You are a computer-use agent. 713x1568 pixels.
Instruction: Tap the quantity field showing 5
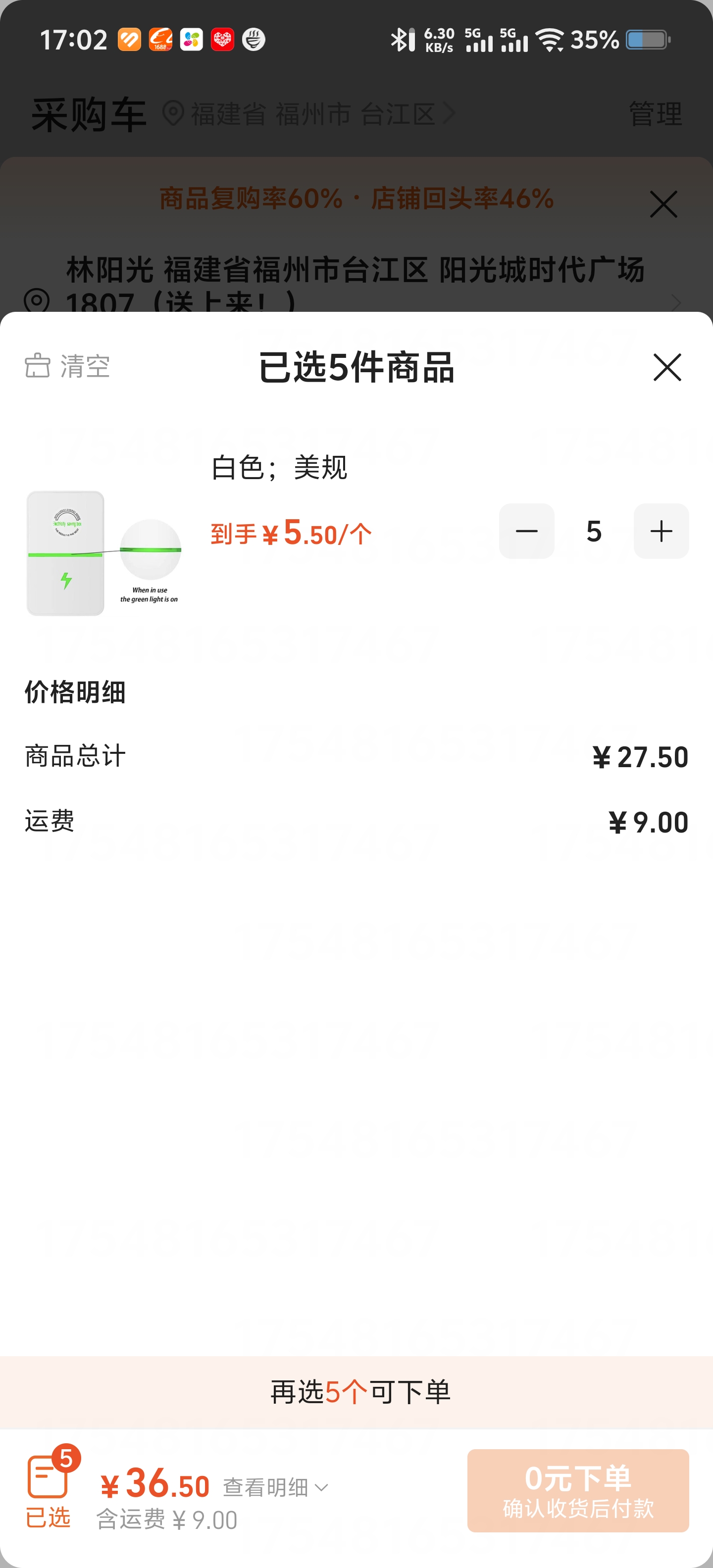594,531
